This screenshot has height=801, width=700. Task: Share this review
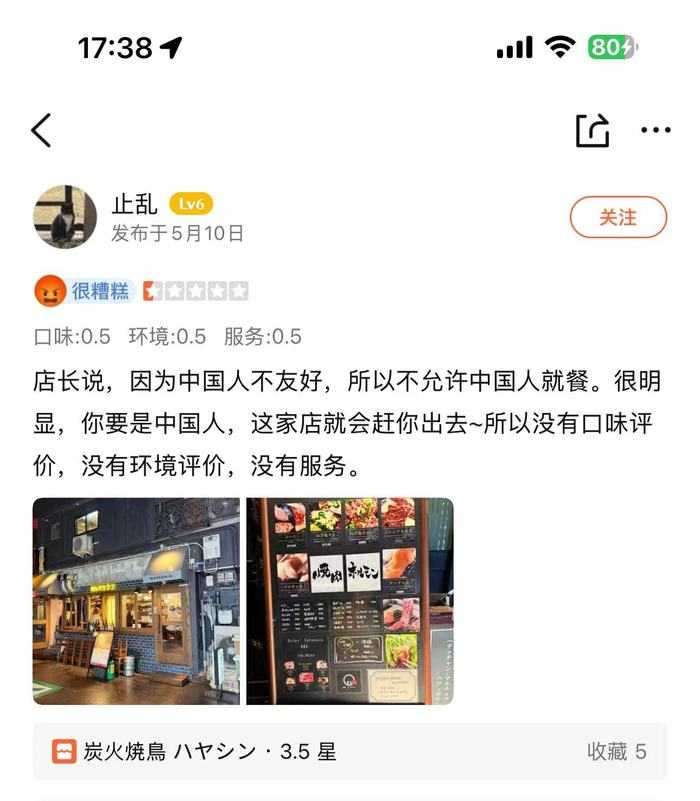pos(592,130)
